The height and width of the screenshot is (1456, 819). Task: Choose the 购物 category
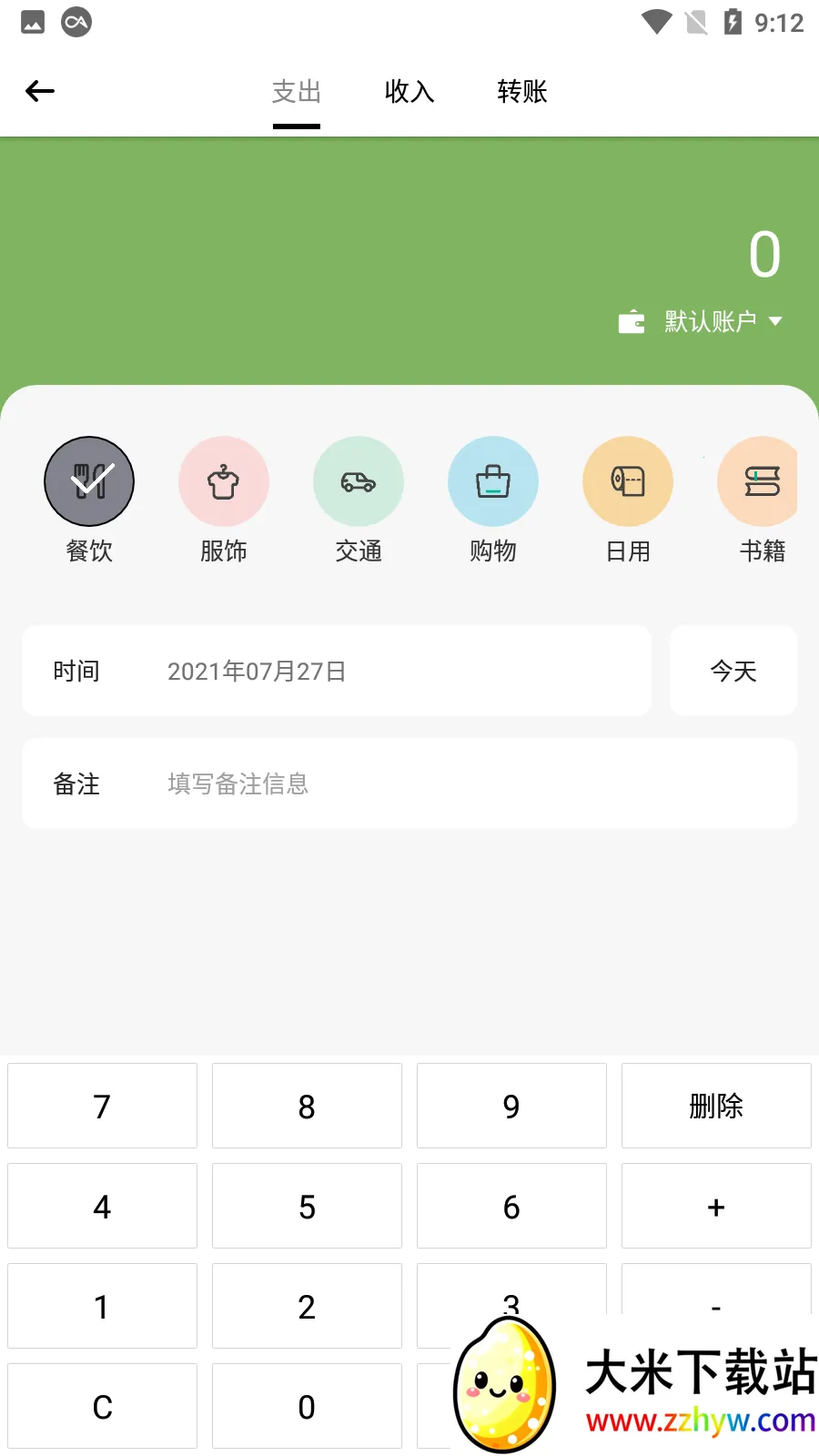tap(493, 481)
